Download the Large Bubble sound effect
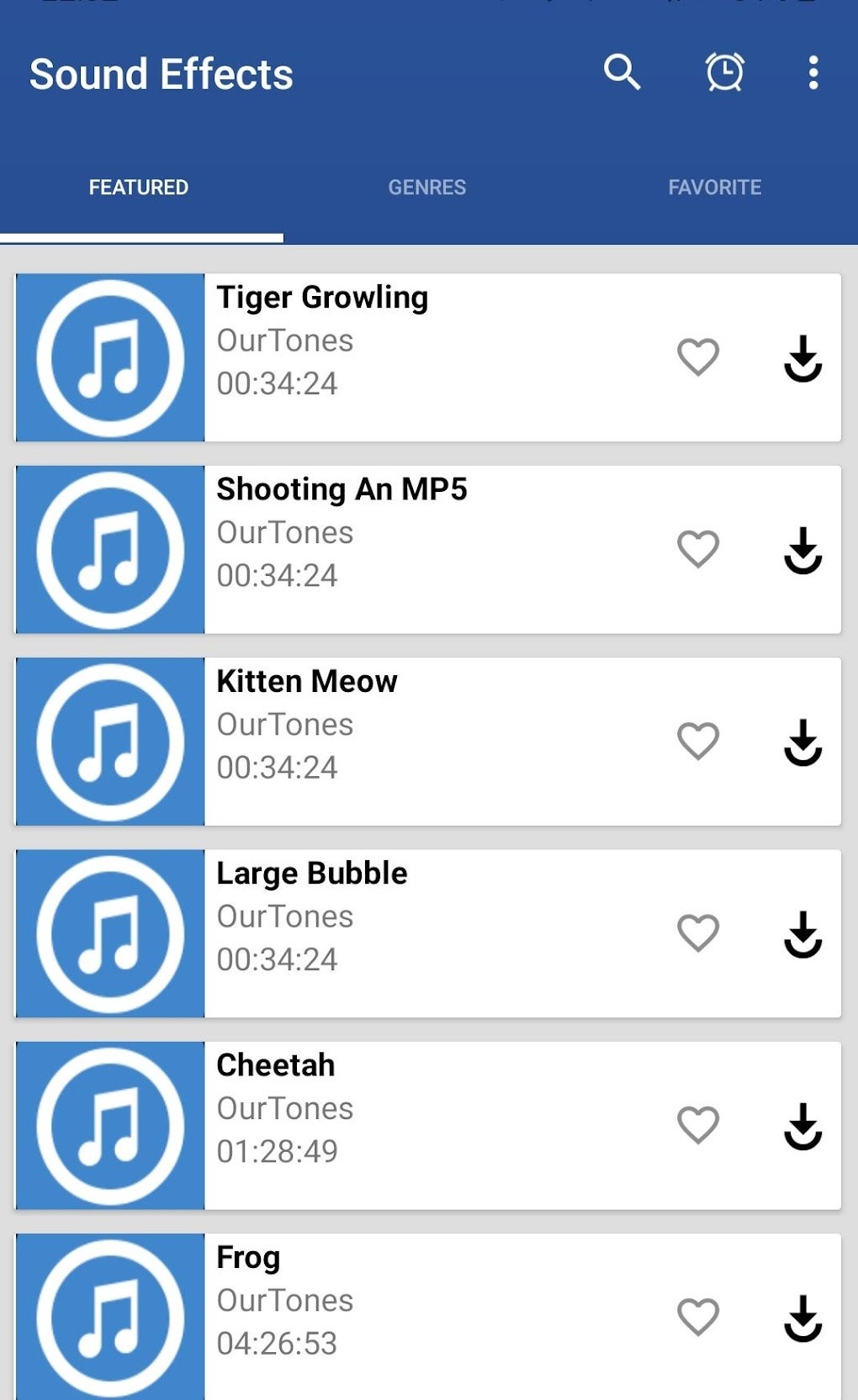 [804, 932]
